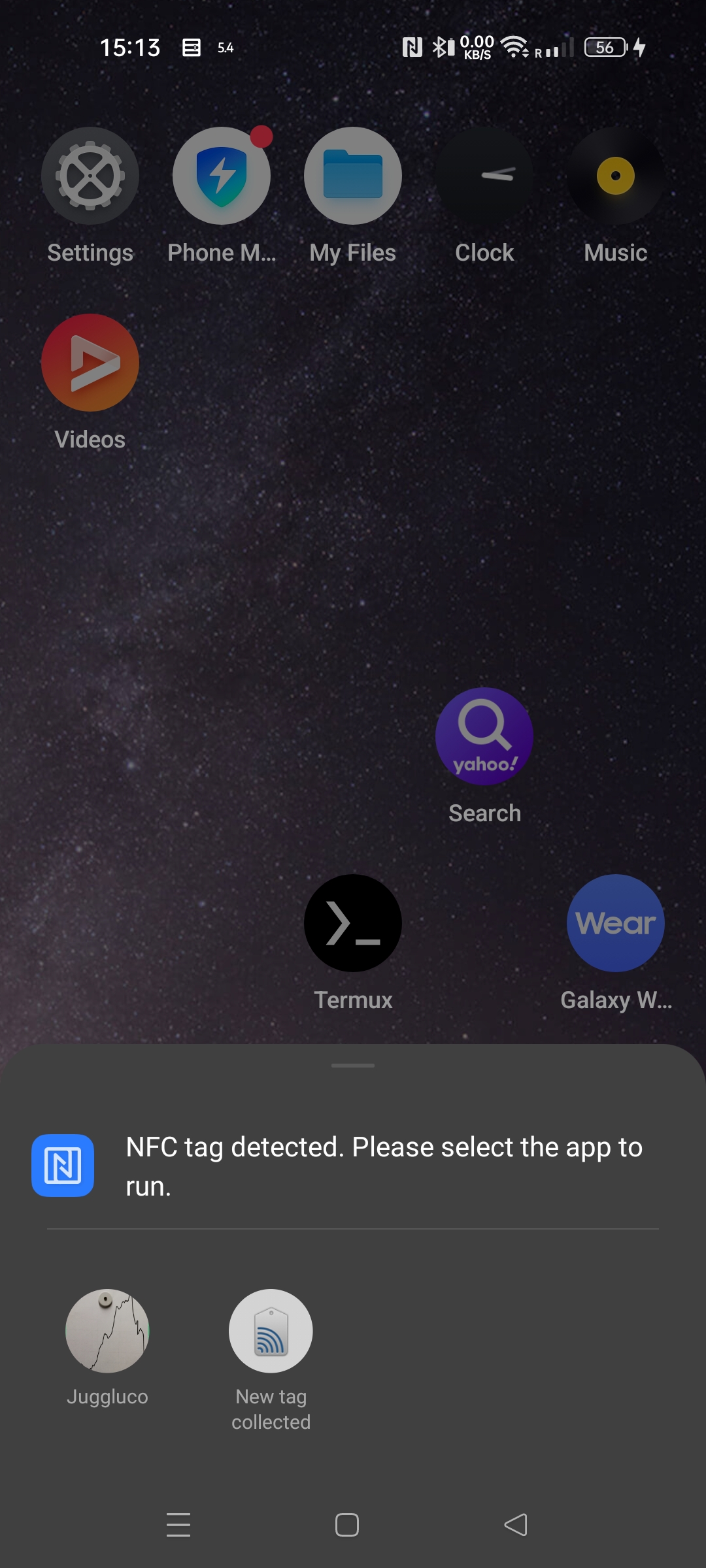
Task: Open Yahoo Search
Action: pyautogui.click(x=484, y=736)
